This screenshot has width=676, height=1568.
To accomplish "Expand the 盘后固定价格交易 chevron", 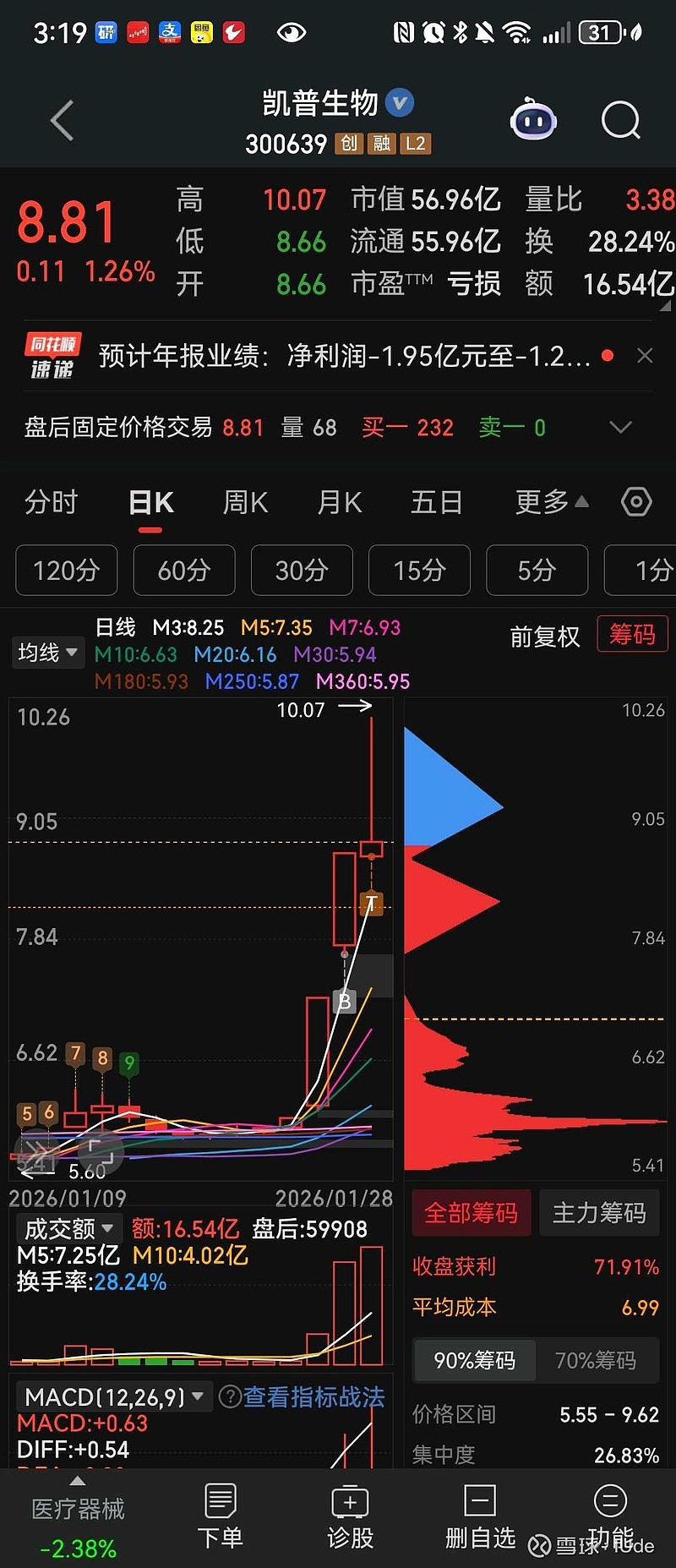I will [x=620, y=427].
